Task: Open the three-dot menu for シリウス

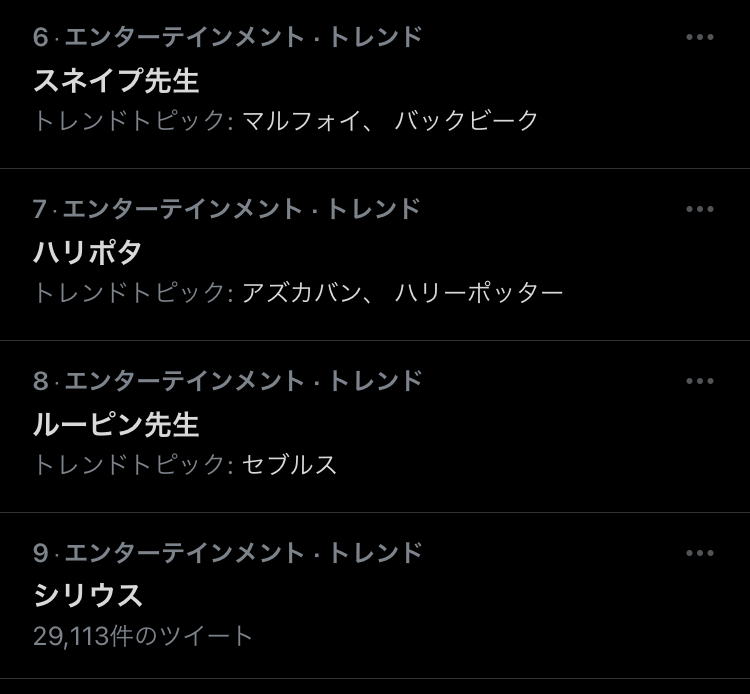Action: 700,554
